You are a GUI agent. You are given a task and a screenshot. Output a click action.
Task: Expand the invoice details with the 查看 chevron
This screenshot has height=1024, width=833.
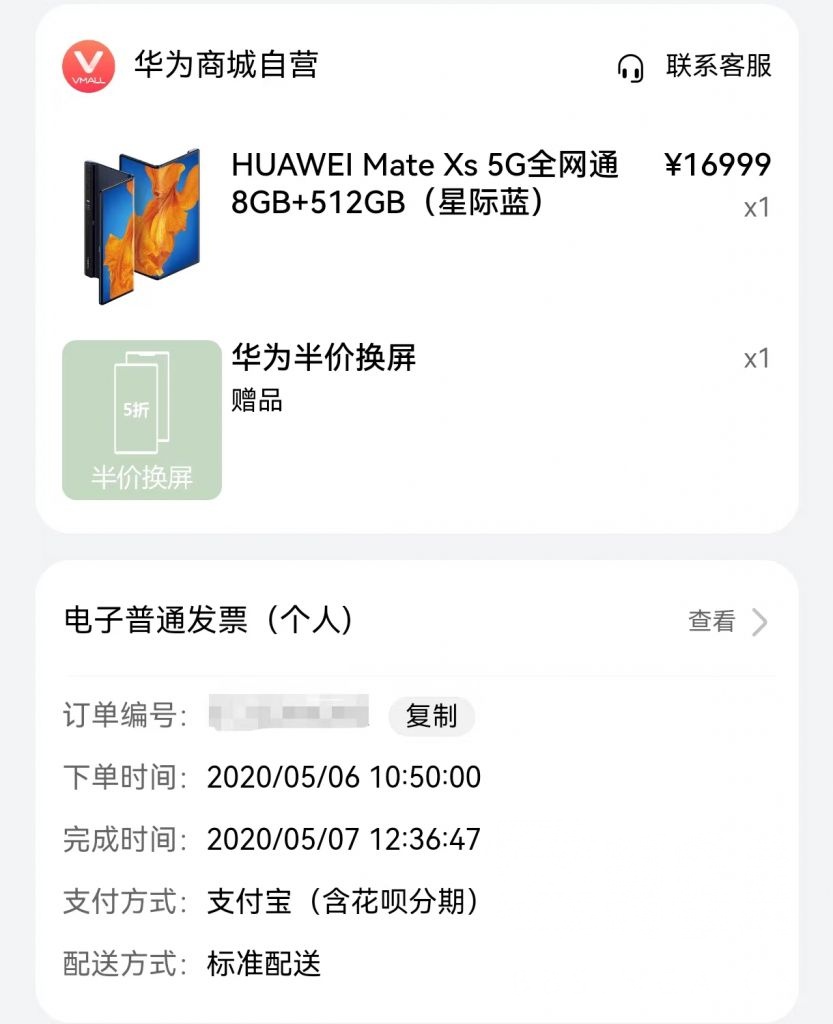pyautogui.click(x=762, y=622)
